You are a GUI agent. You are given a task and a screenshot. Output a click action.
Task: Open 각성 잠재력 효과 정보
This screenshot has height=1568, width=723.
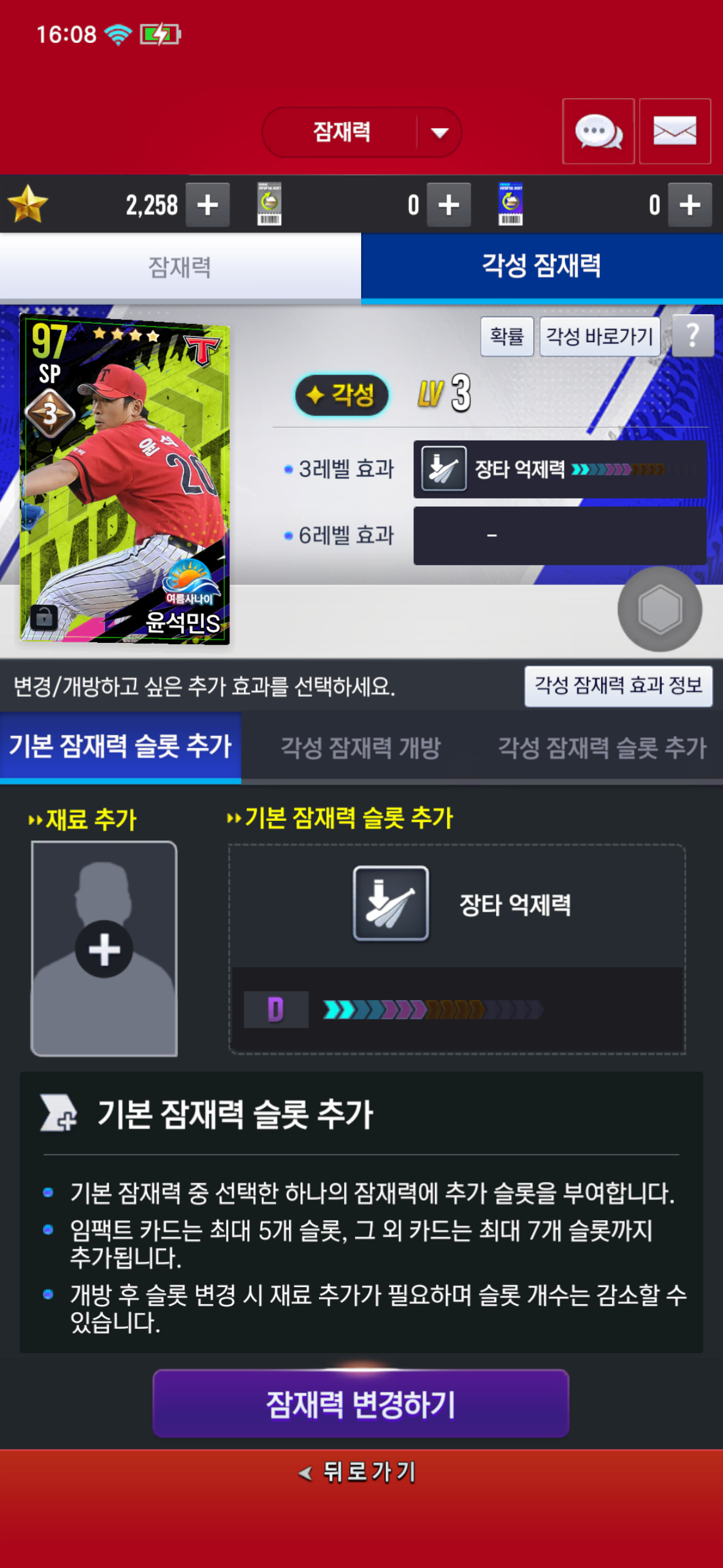[618, 686]
